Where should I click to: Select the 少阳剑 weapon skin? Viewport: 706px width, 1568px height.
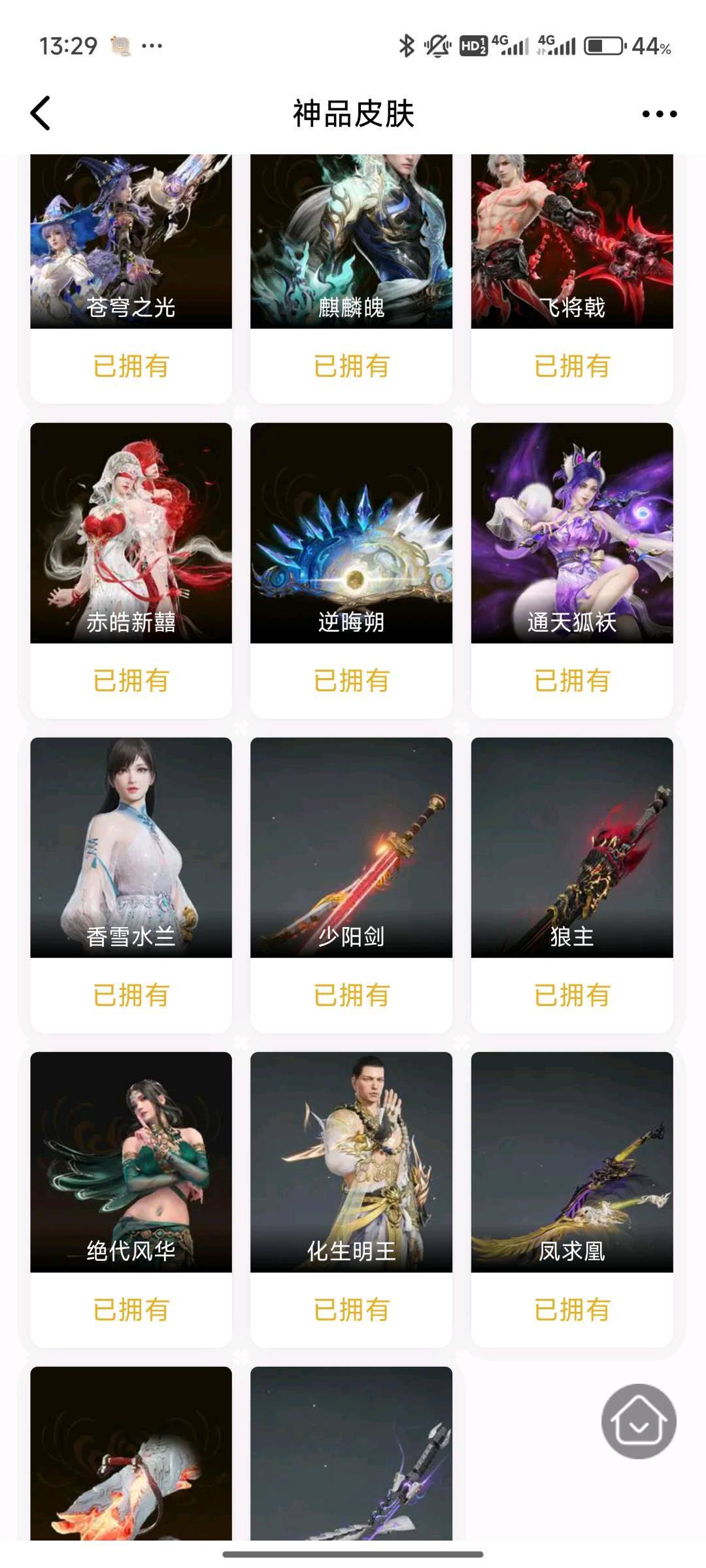[x=351, y=847]
